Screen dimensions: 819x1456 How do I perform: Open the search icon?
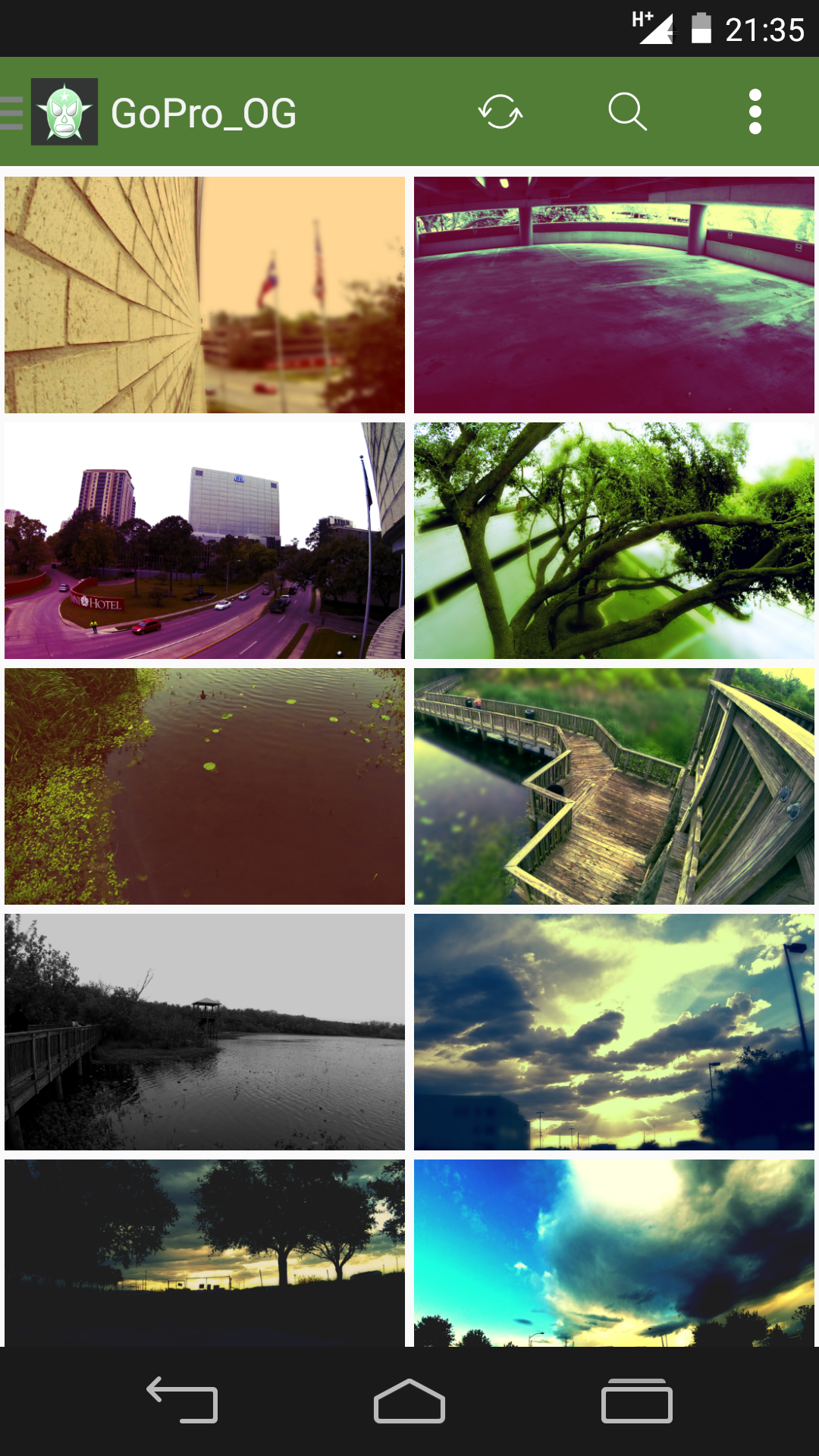click(x=628, y=112)
